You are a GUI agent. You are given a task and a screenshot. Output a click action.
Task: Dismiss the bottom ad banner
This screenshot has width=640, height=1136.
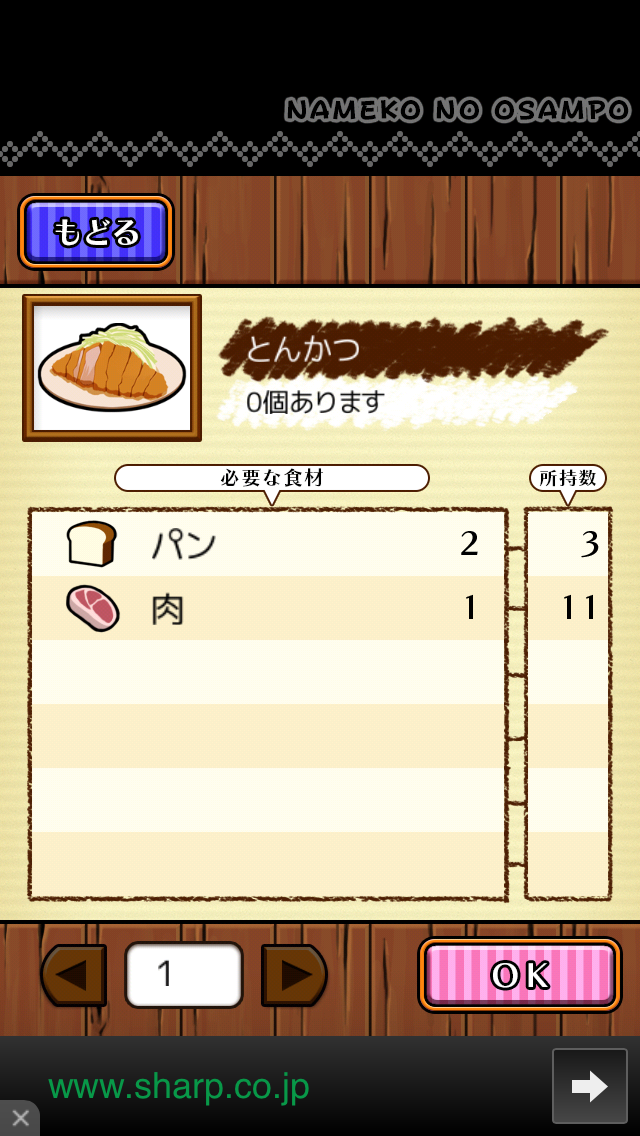[19, 1118]
